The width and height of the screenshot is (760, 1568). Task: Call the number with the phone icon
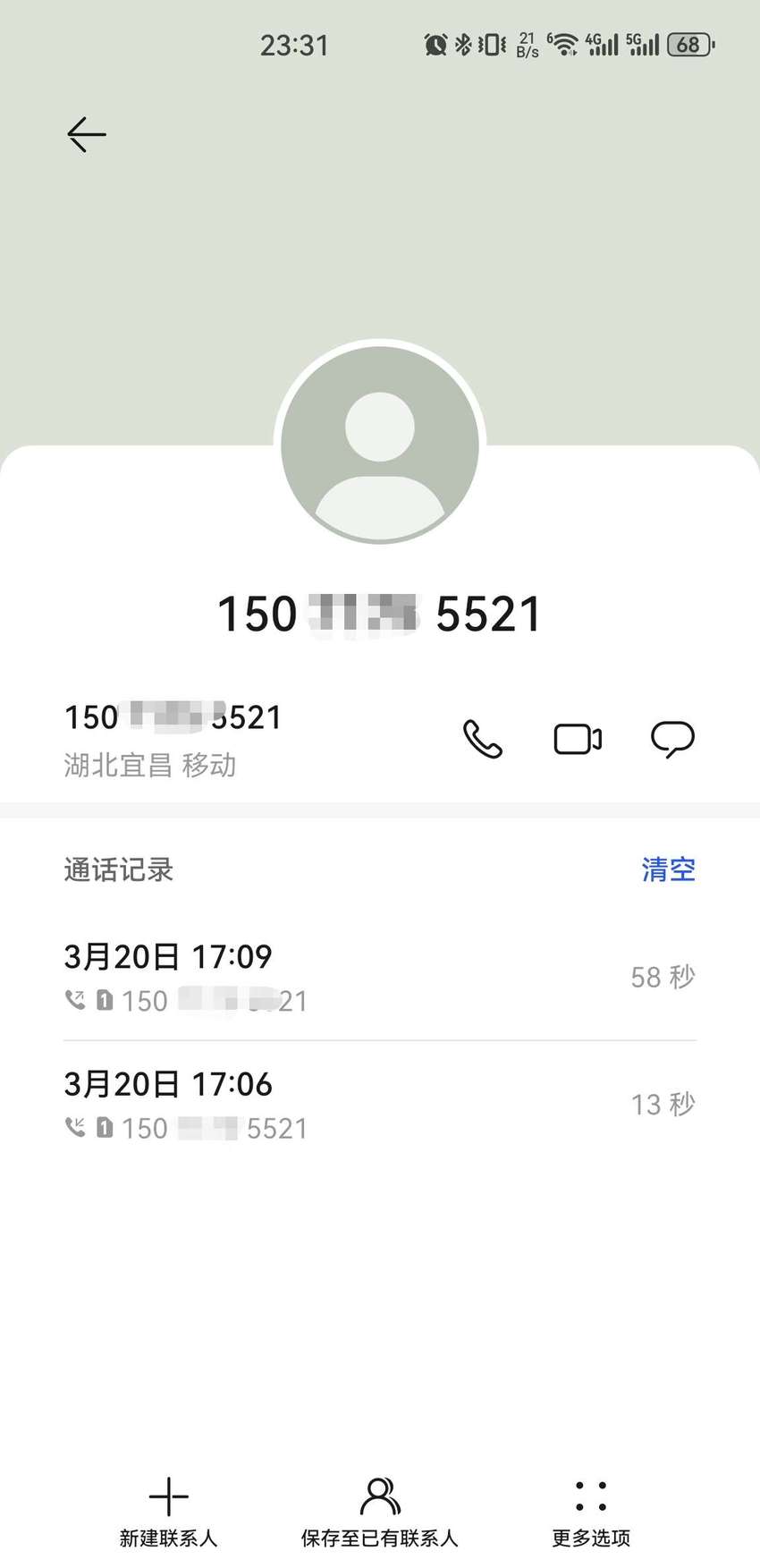(x=482, y=739)
